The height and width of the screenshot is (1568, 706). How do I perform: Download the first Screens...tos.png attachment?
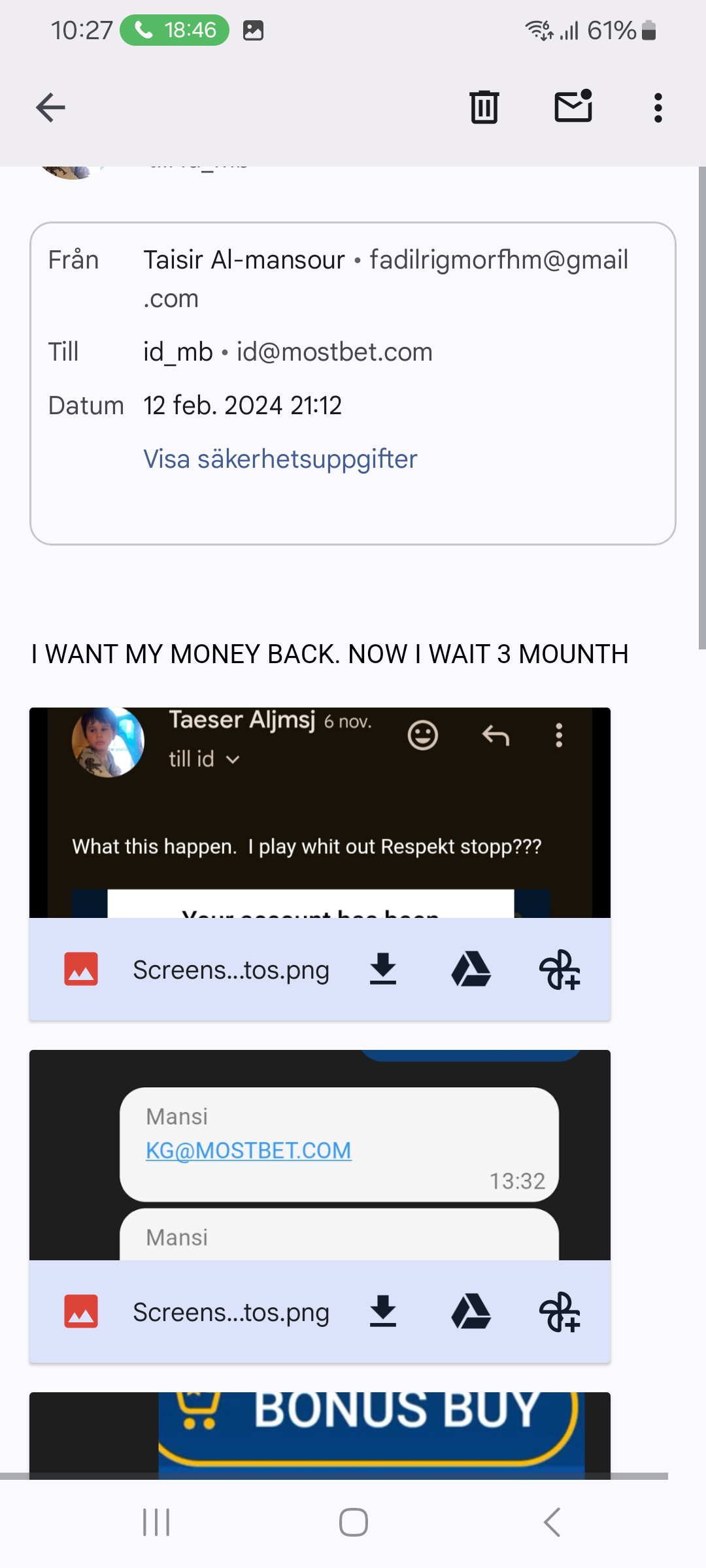tap(383, 970)
